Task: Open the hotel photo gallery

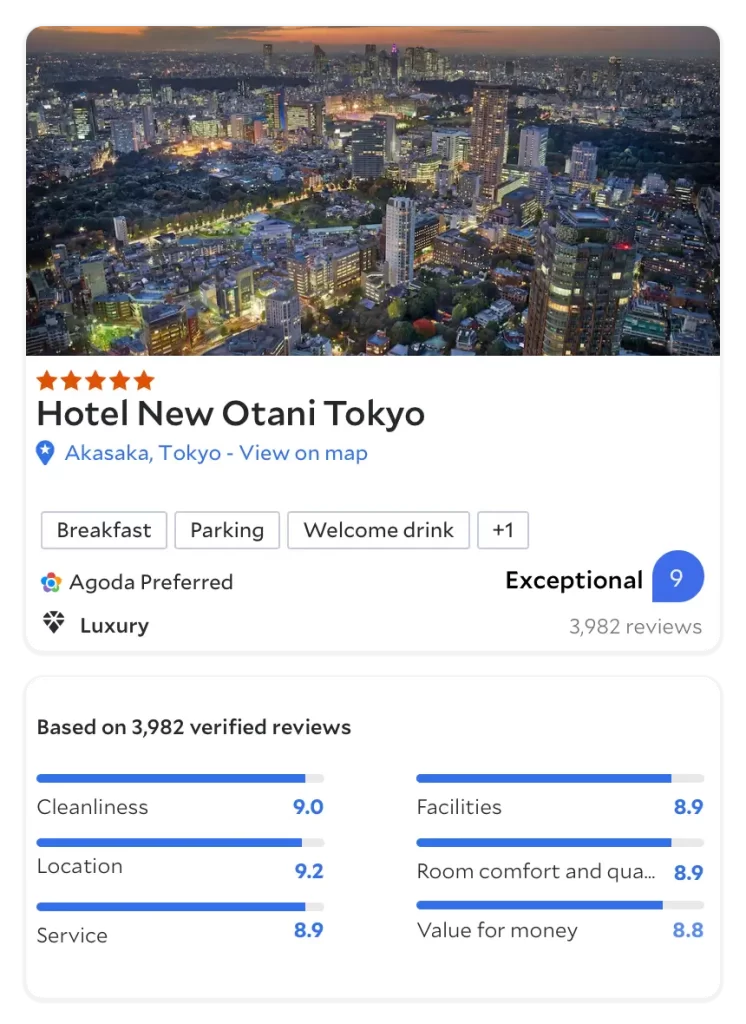Action: point(372,191)
